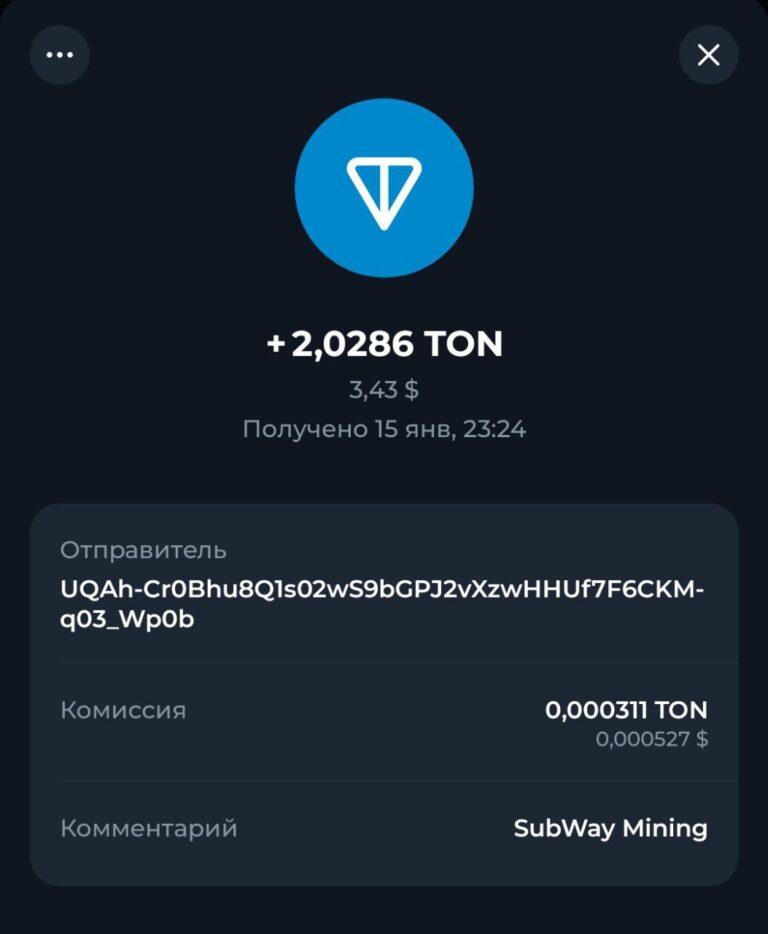Viewport: 768px width, 934px height.
Task: Click the X to dismiss the transaction details
Action: [708, 55]
